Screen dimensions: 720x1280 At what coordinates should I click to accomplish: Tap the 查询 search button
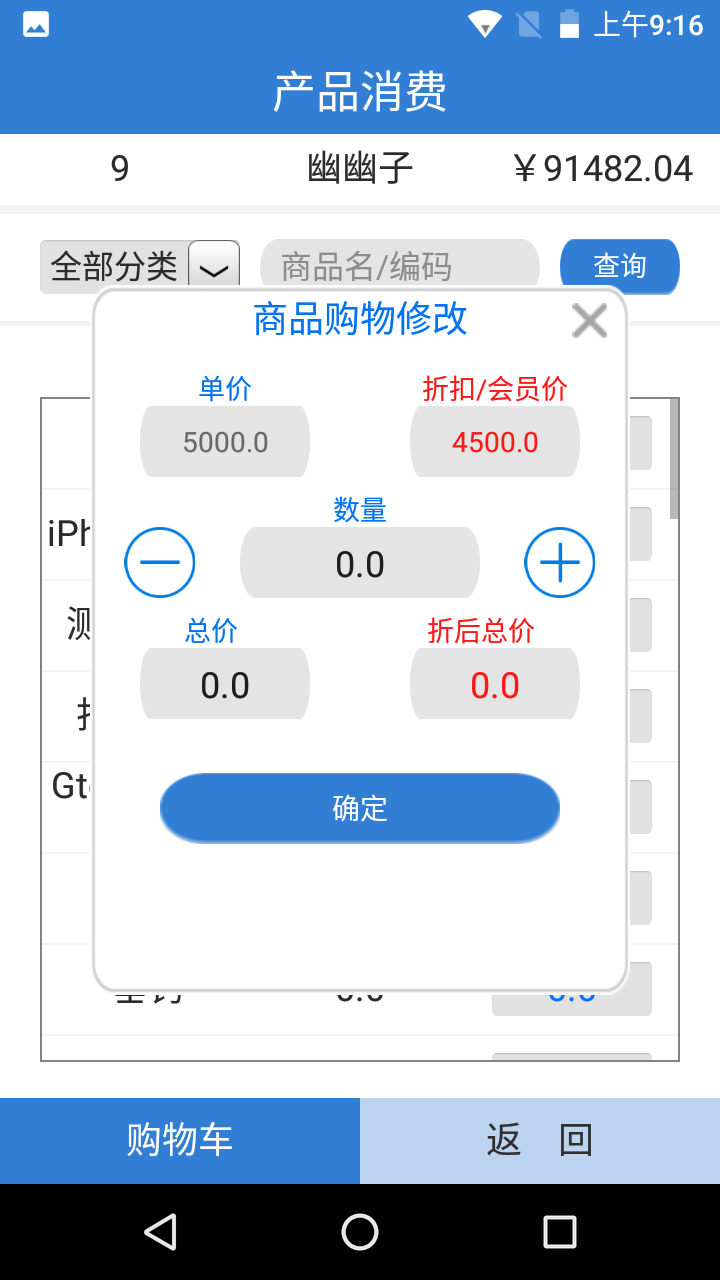(620, 266)
